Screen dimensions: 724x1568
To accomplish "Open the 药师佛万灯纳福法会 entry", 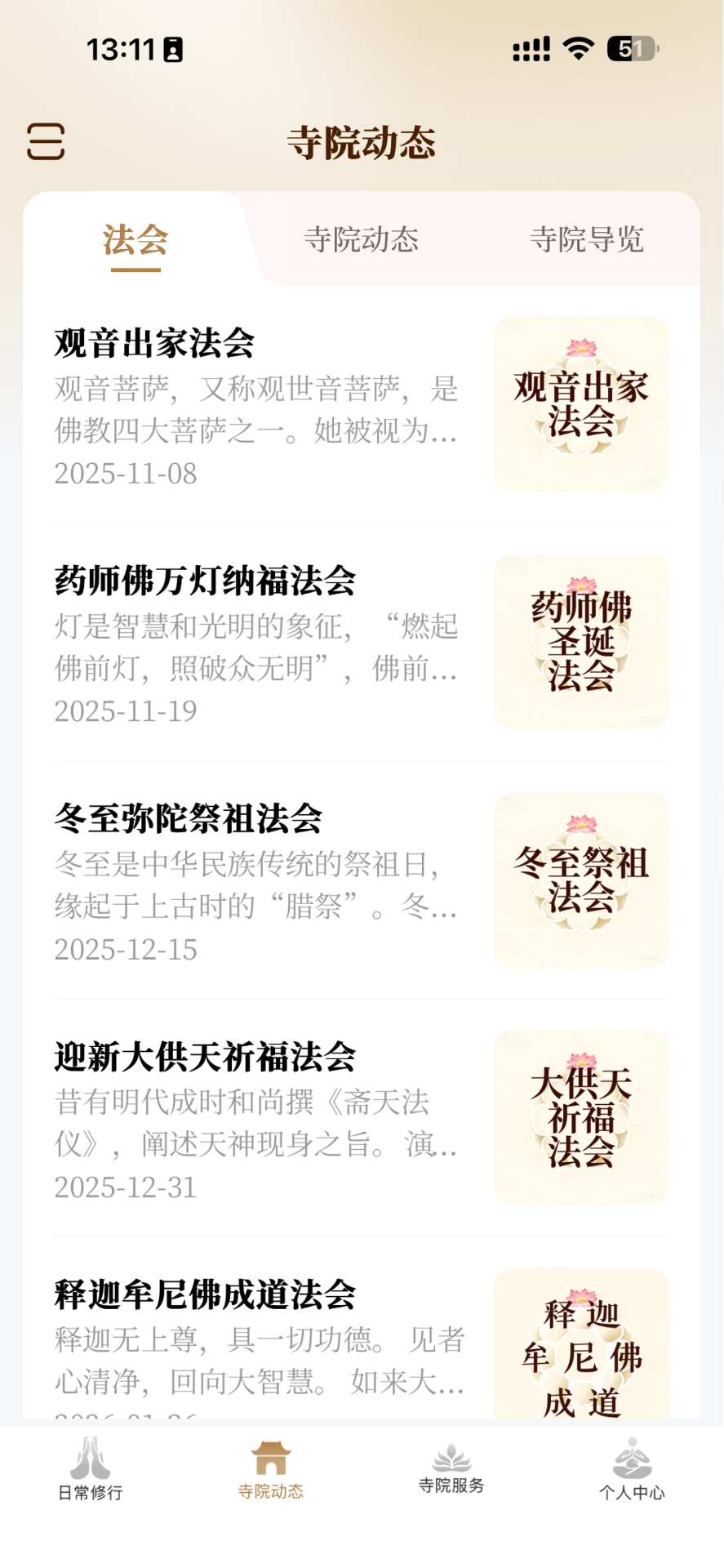I will click(x=204, y=581).
